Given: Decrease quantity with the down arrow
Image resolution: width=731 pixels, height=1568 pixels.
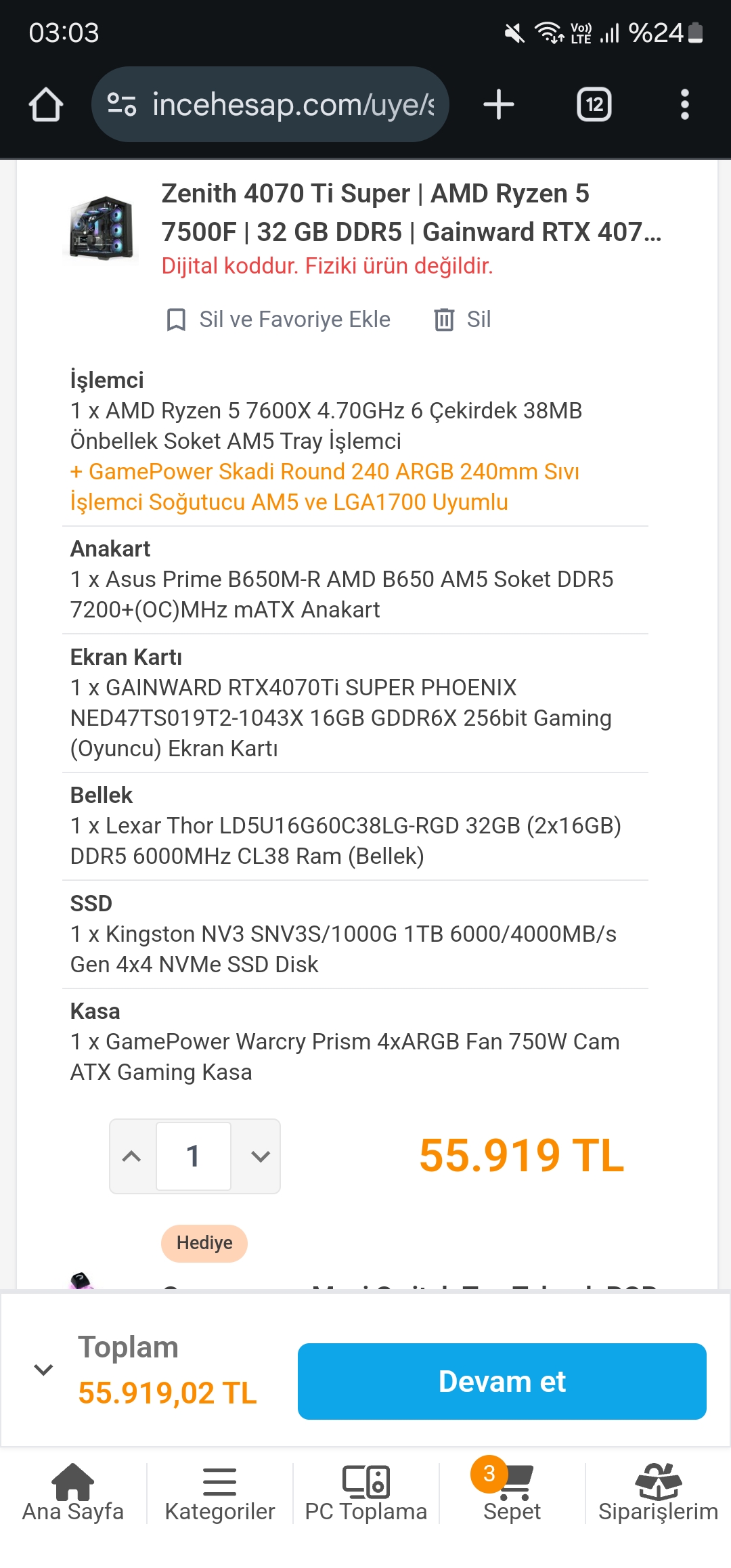Looking at the screenshot, I should coord(261,1156).
